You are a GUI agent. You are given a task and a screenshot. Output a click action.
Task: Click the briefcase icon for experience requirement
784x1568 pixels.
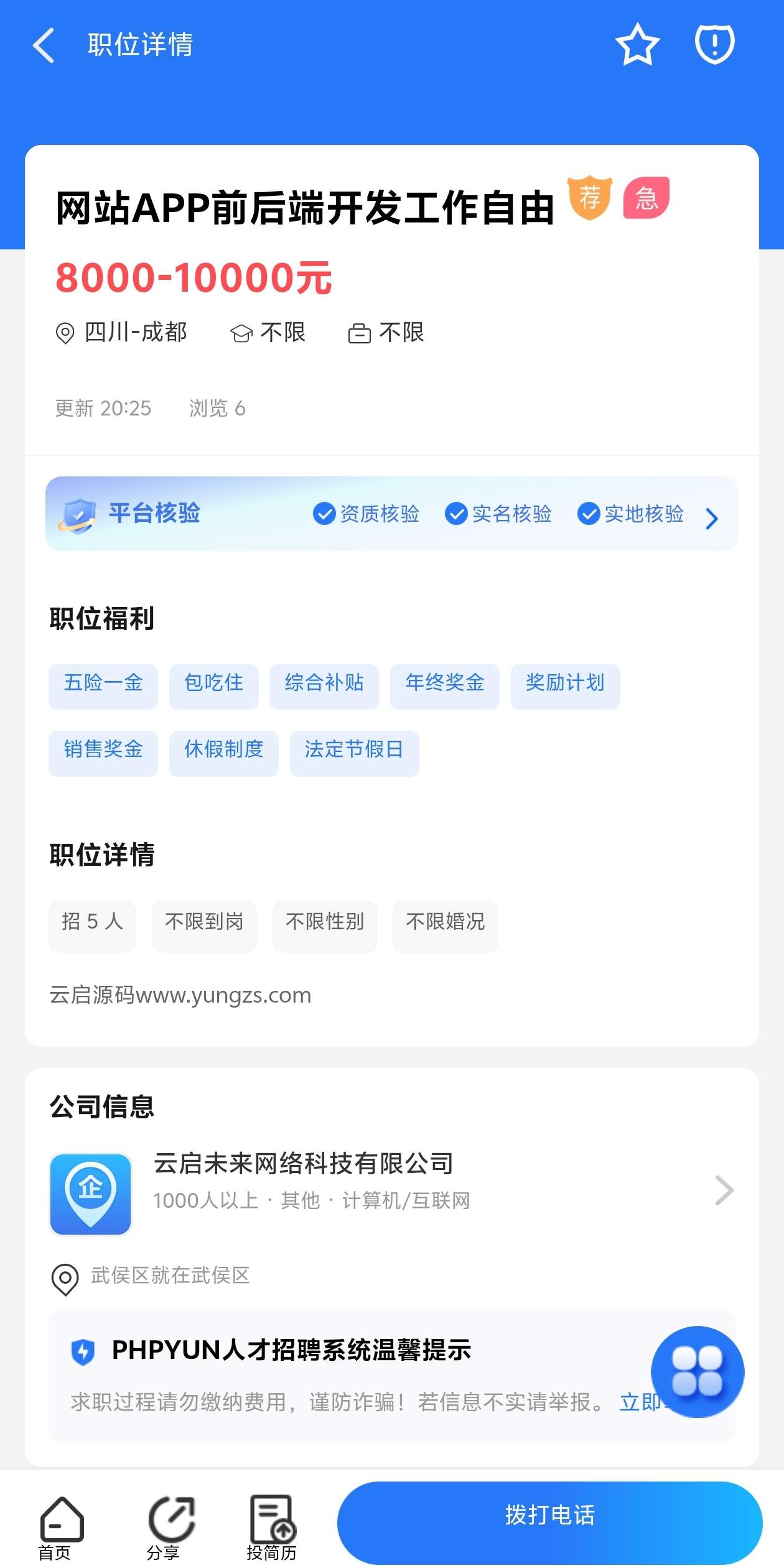360,333
